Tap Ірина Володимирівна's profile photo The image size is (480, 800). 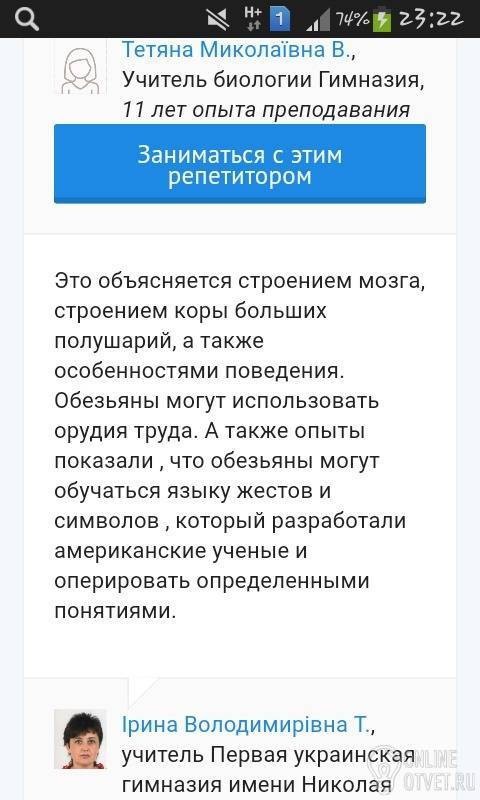point(80,739)
